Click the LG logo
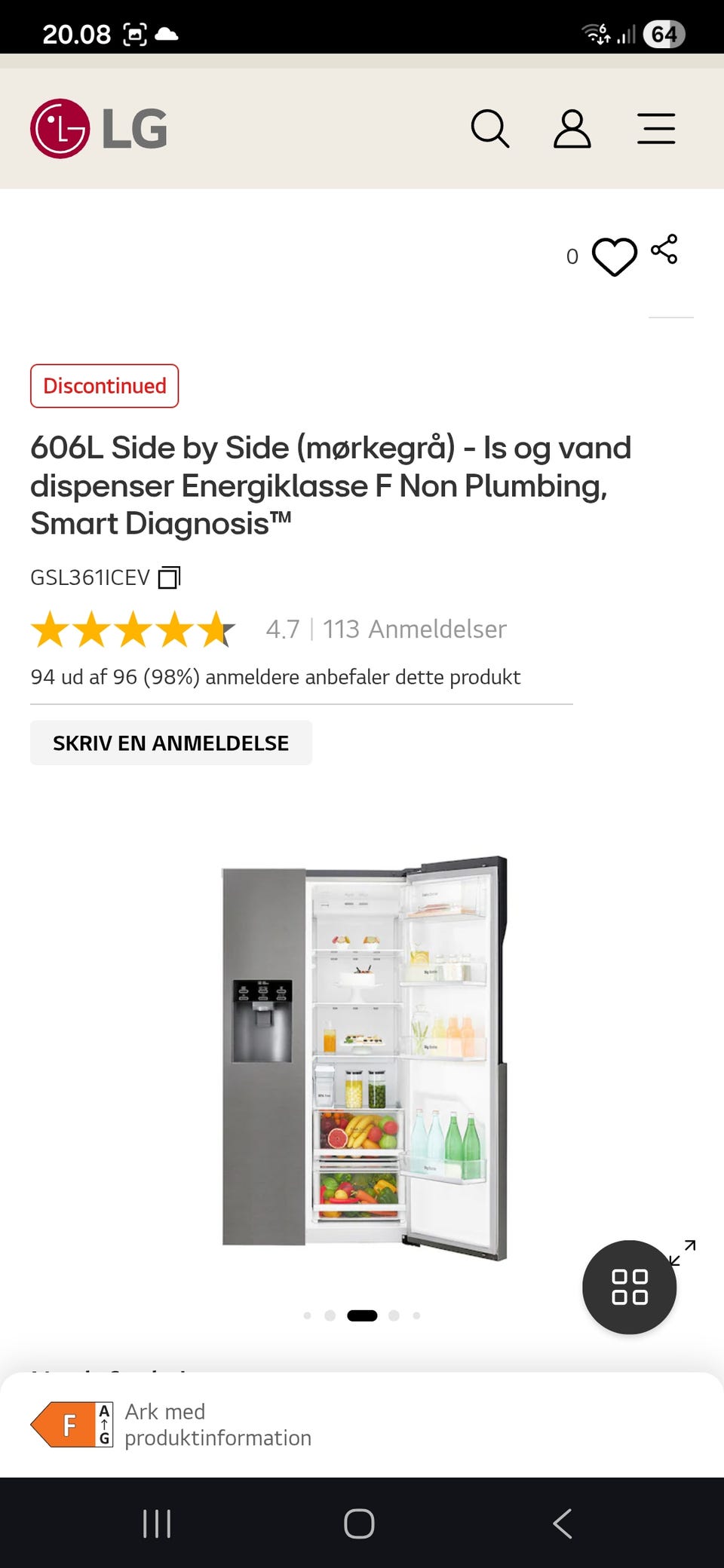Viewport: 724px width, 1568px height. pos(99,130)
